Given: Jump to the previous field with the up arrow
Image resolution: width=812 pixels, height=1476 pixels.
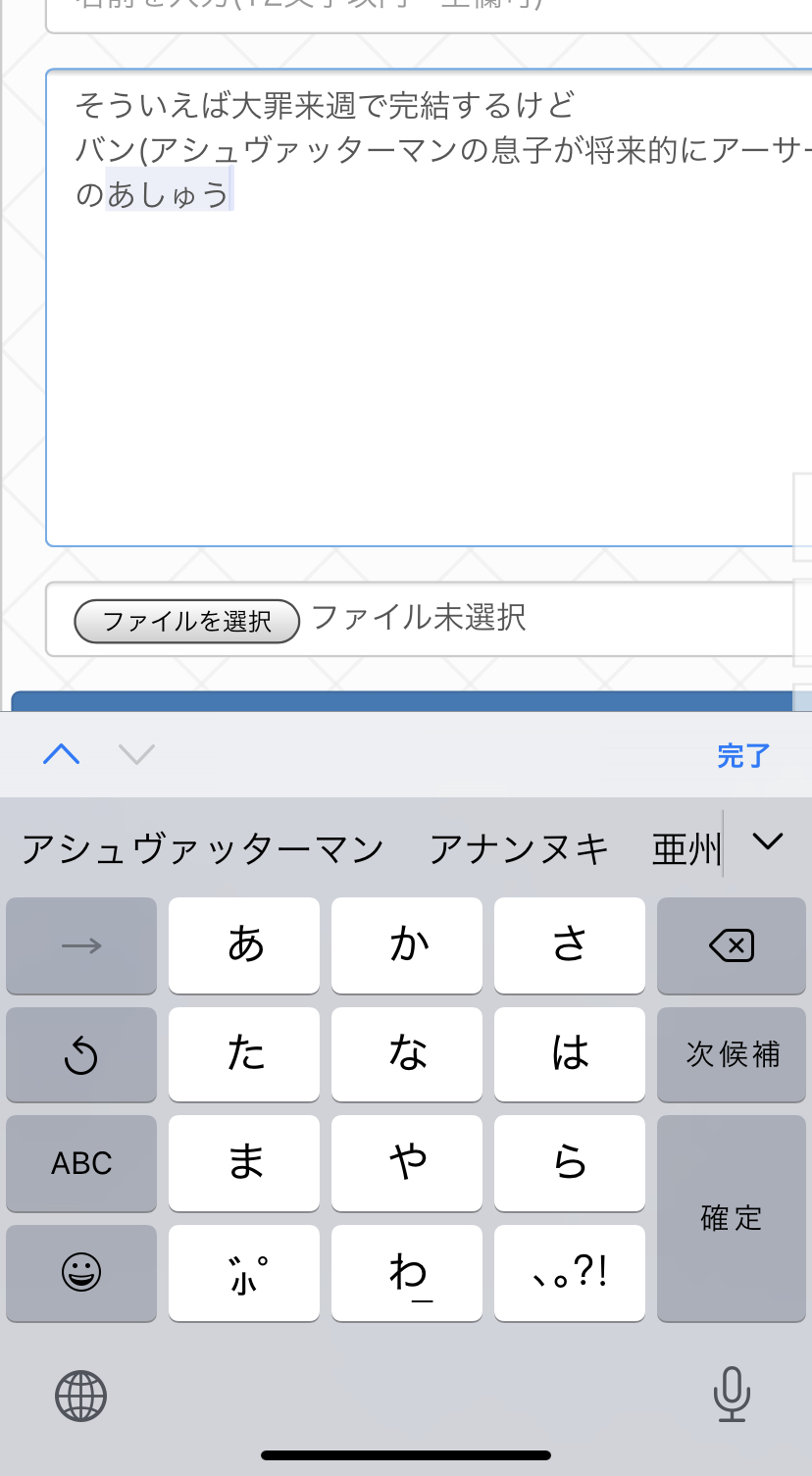Looking at the screenshot, I should [61, 754].
